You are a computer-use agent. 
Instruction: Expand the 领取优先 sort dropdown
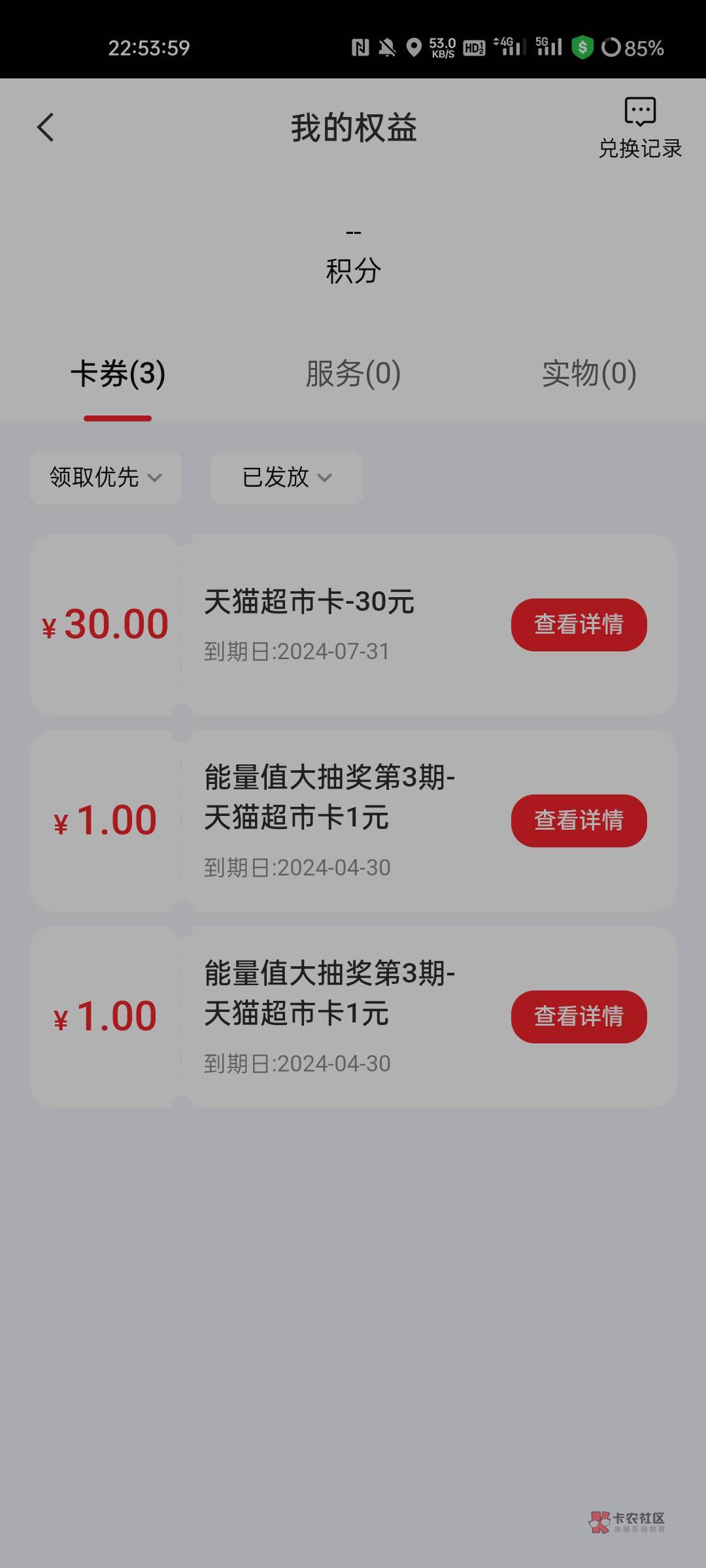coord(106,478)
